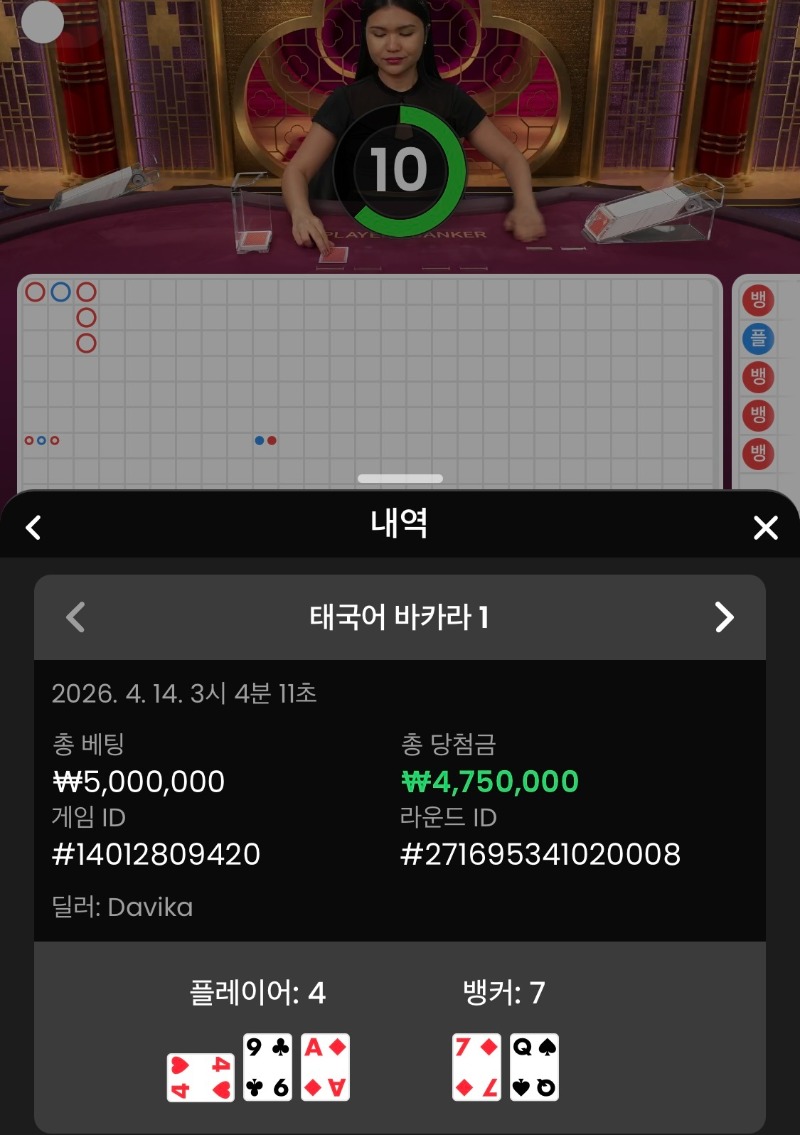Close the 내역 history panel

765,528
